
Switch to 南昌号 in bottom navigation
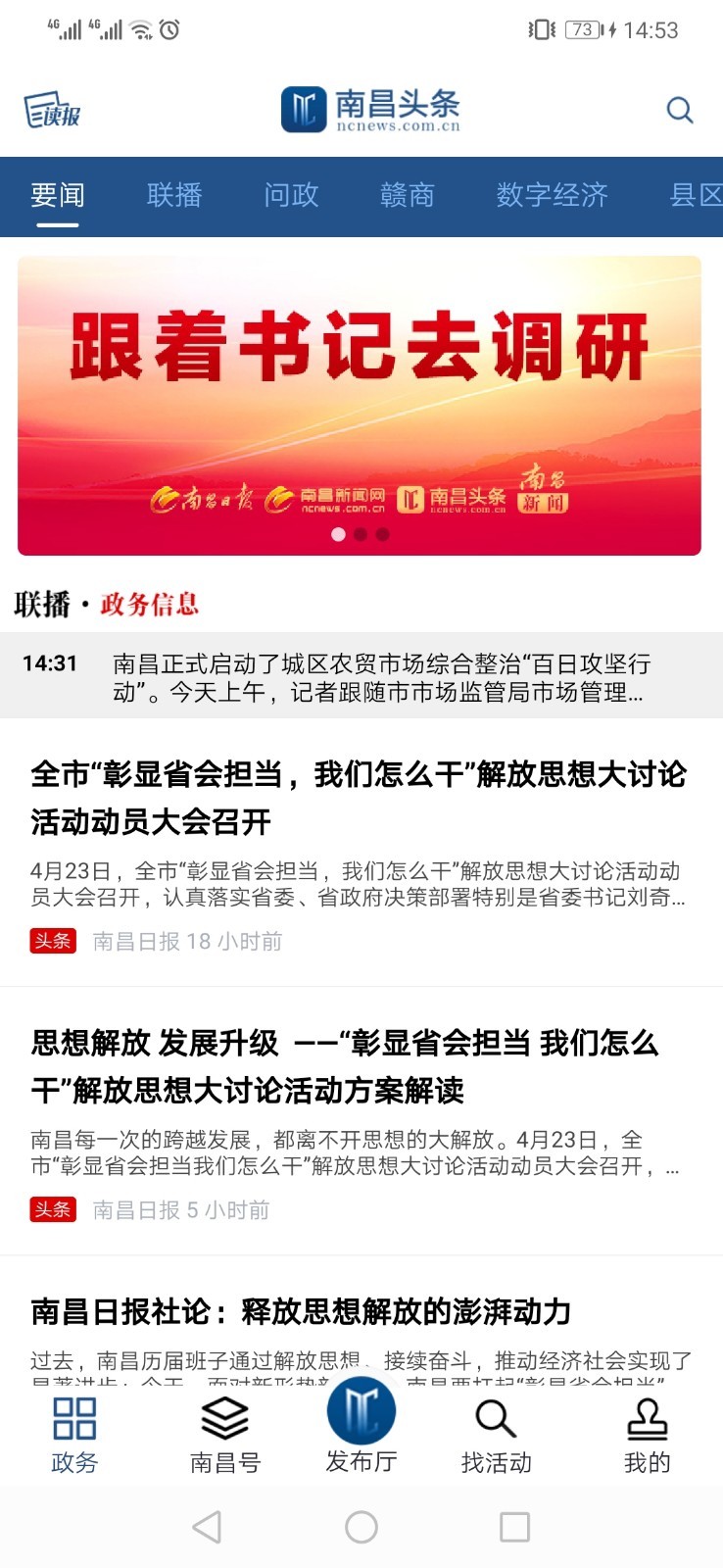(x=225, y=1436)
